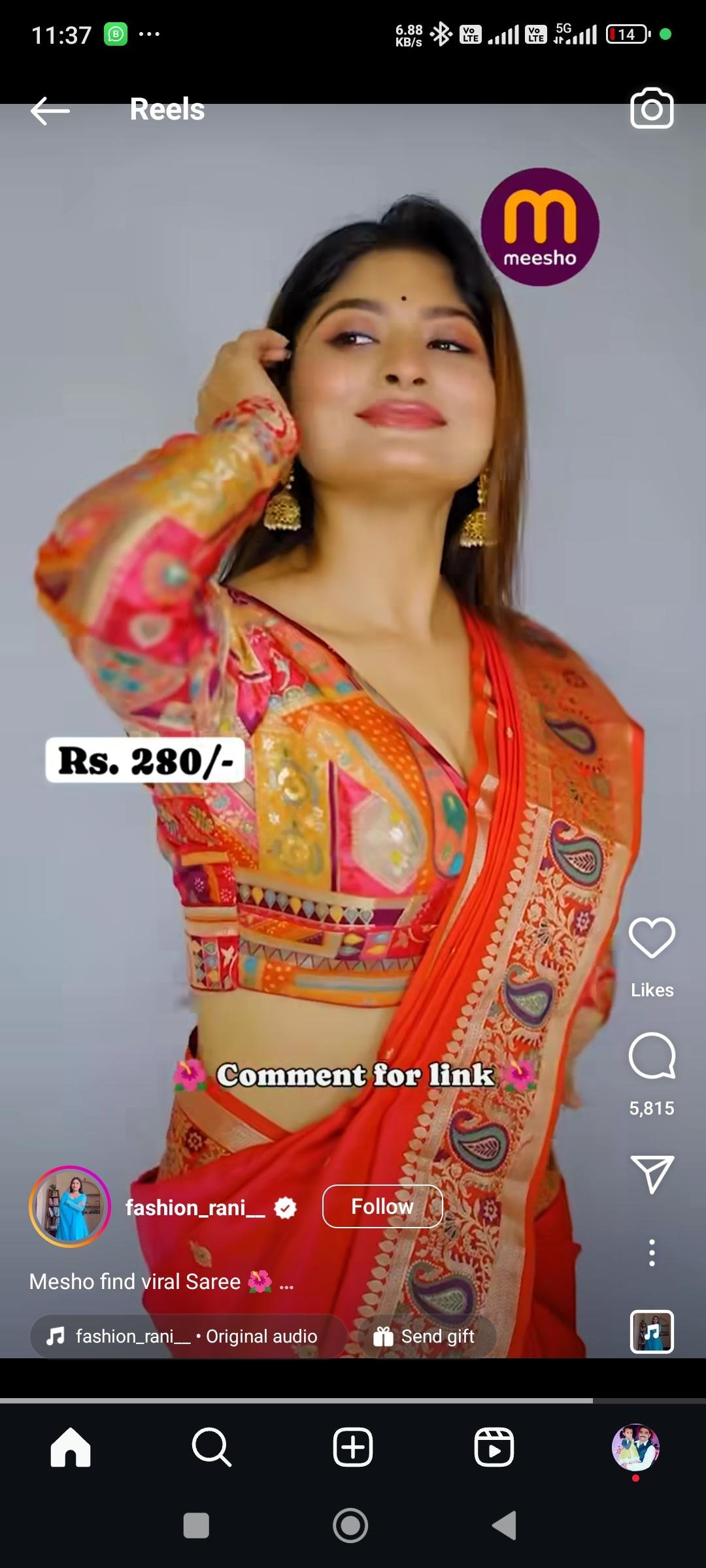Open my profile tab
Image resolution: width=706 pixels, height=1568 pixels.
(x=635, y=1447)
